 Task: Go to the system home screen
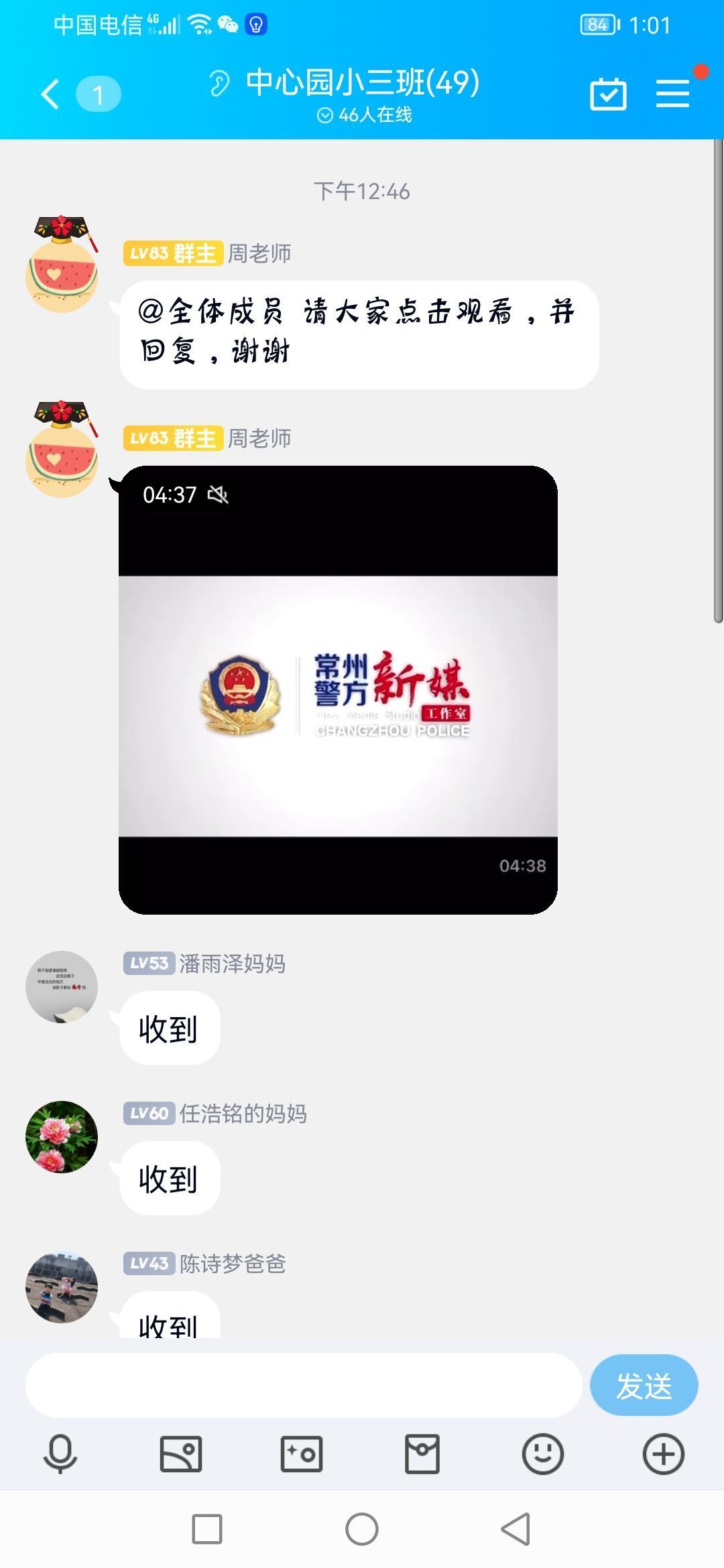(362, 1529)
